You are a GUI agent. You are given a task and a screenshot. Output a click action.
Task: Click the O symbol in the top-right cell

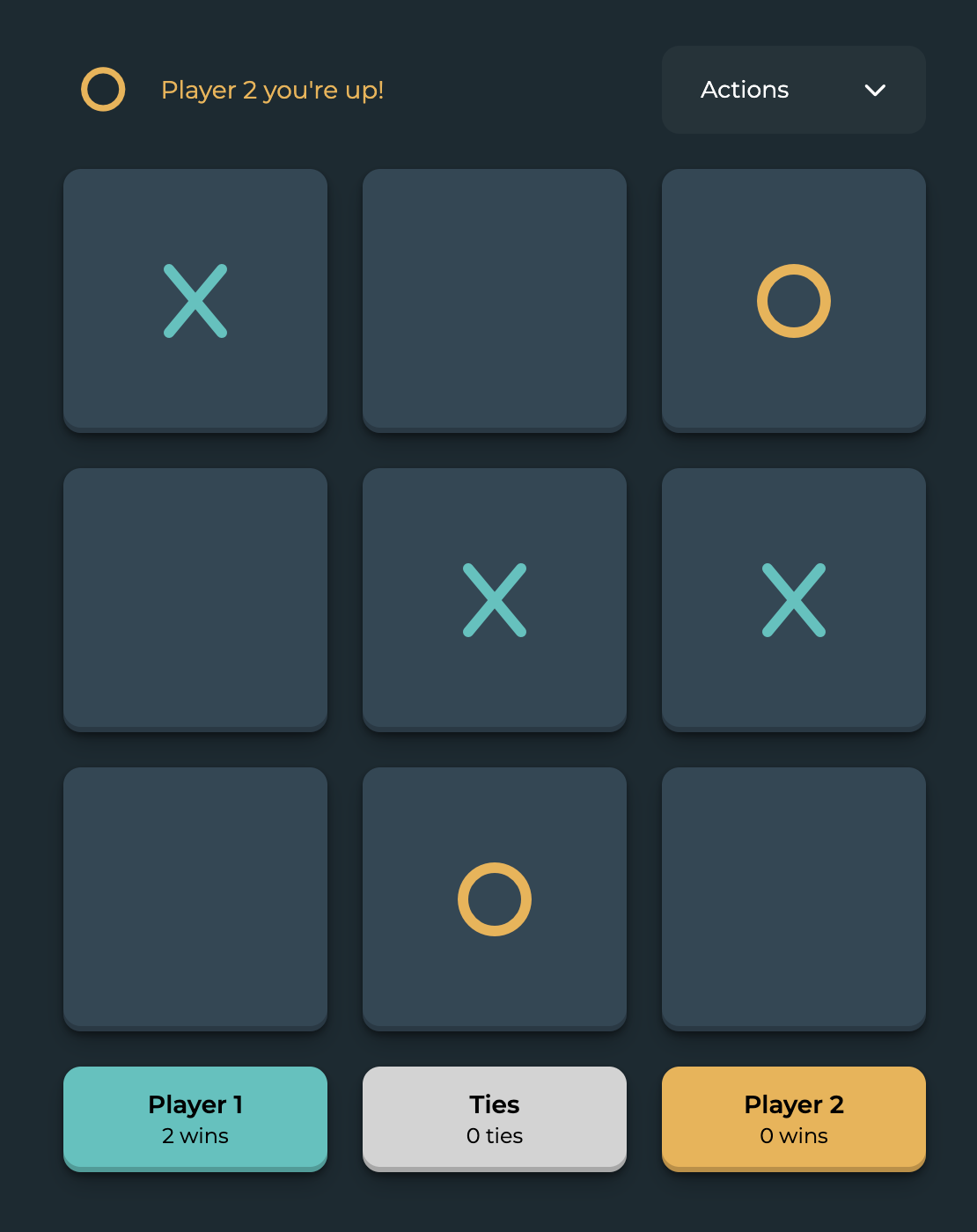coord(793,300)
